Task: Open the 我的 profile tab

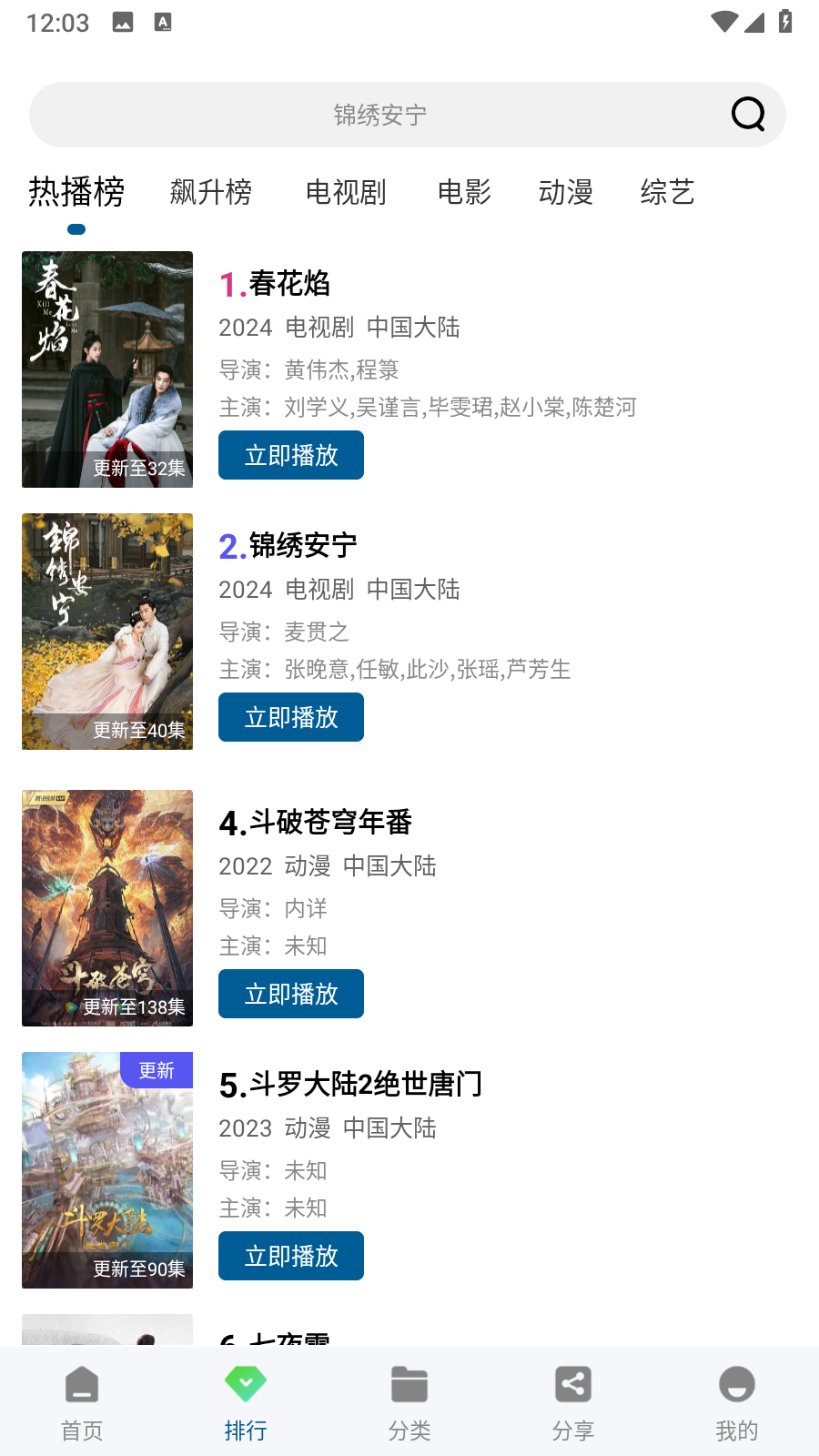Action: tap(737, 1401)
